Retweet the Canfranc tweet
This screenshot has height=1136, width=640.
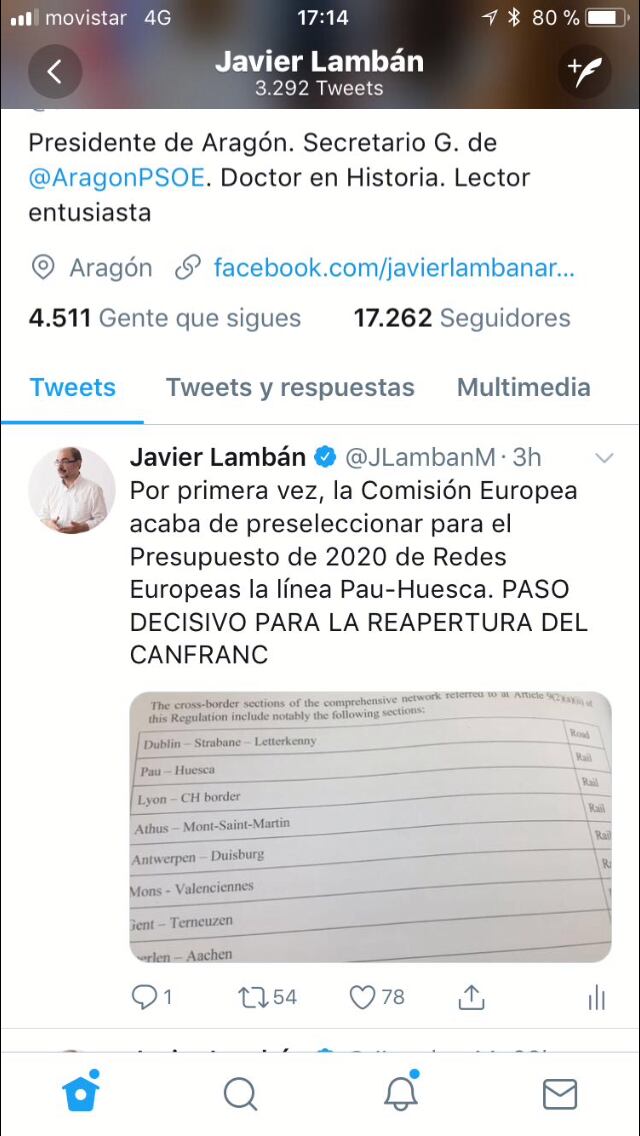266,997
